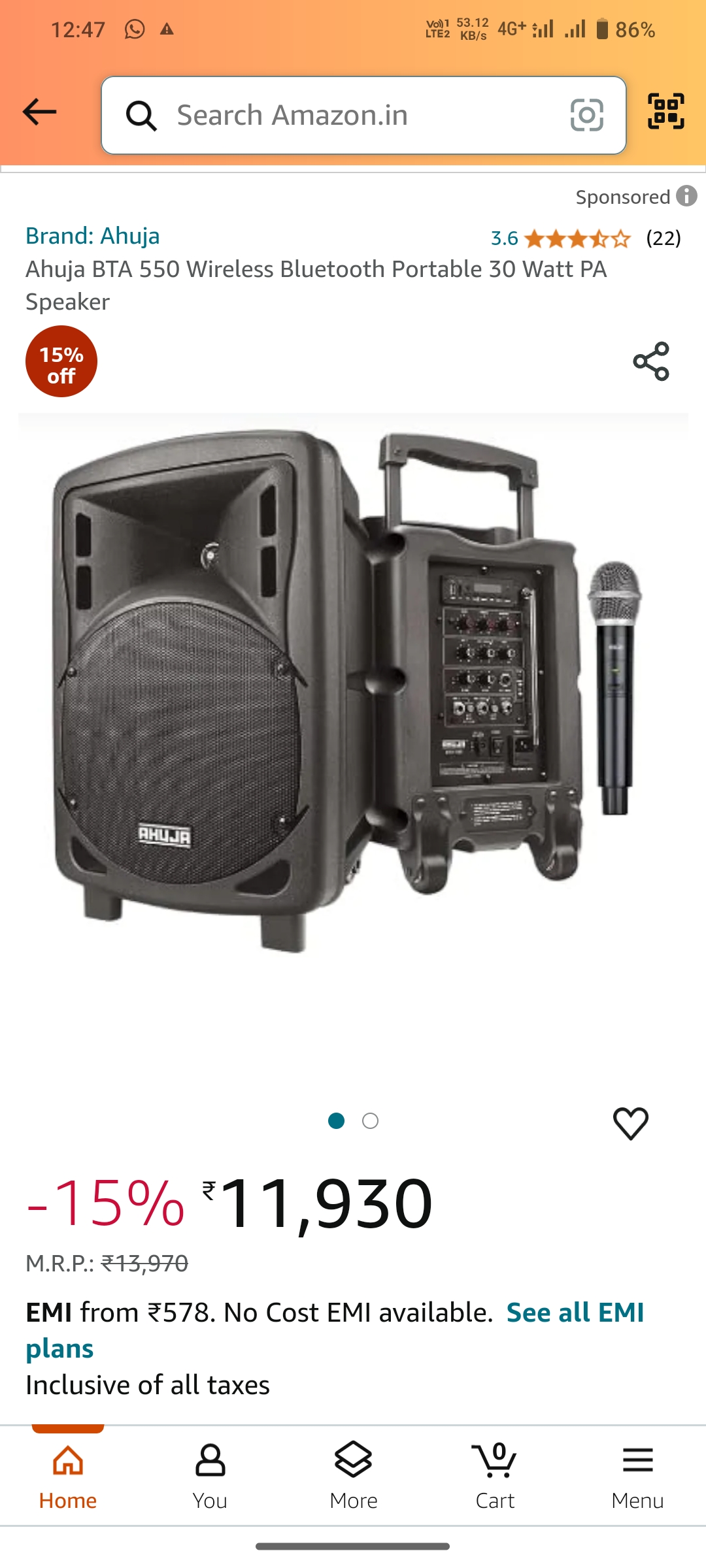Screen dimensions: 706x1568
Task: Share this Ahuja speaker product
Action: [651, 361]
